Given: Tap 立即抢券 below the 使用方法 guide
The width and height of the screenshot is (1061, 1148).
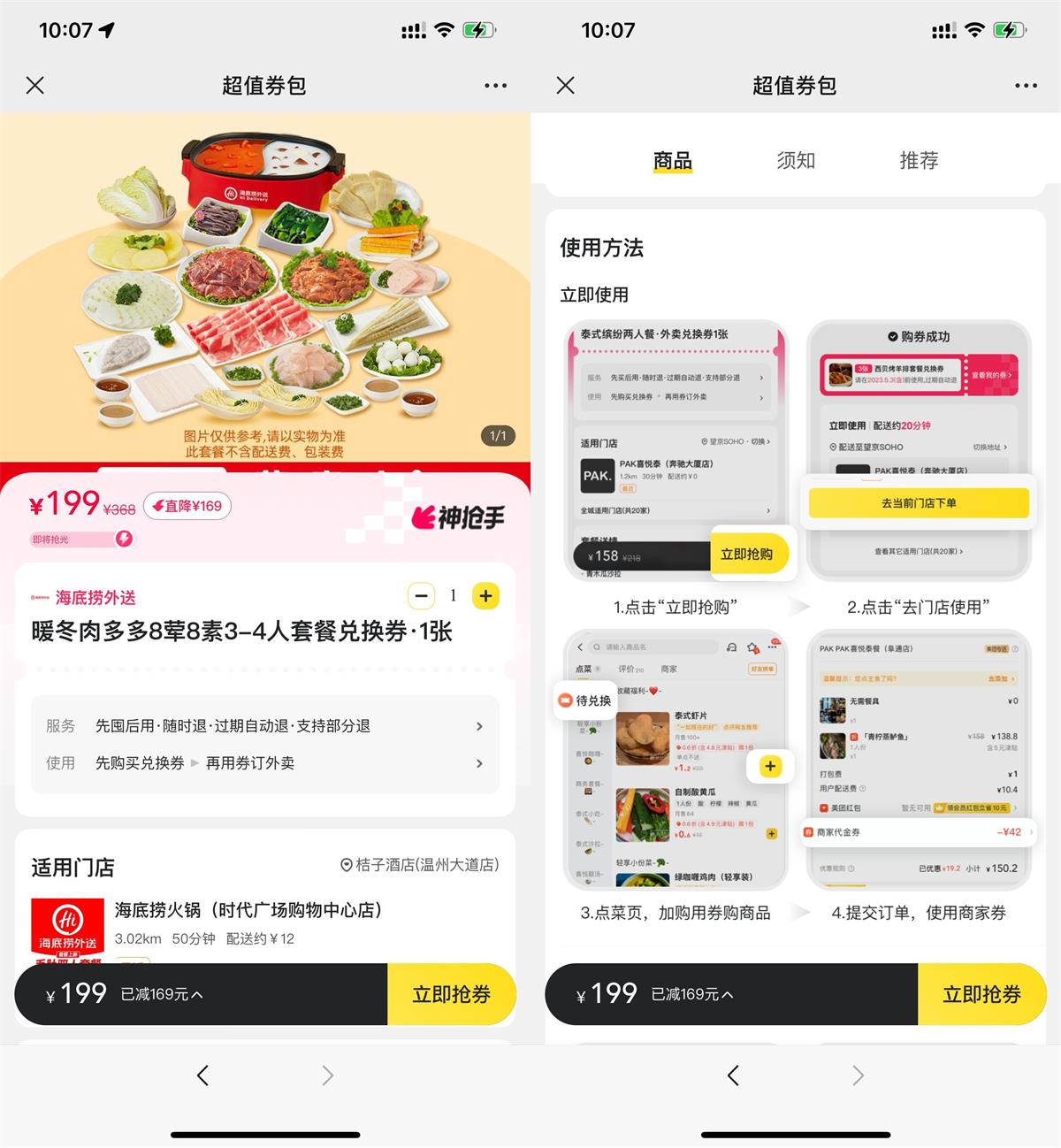Looking at the screenshot, I should [981, 994].
